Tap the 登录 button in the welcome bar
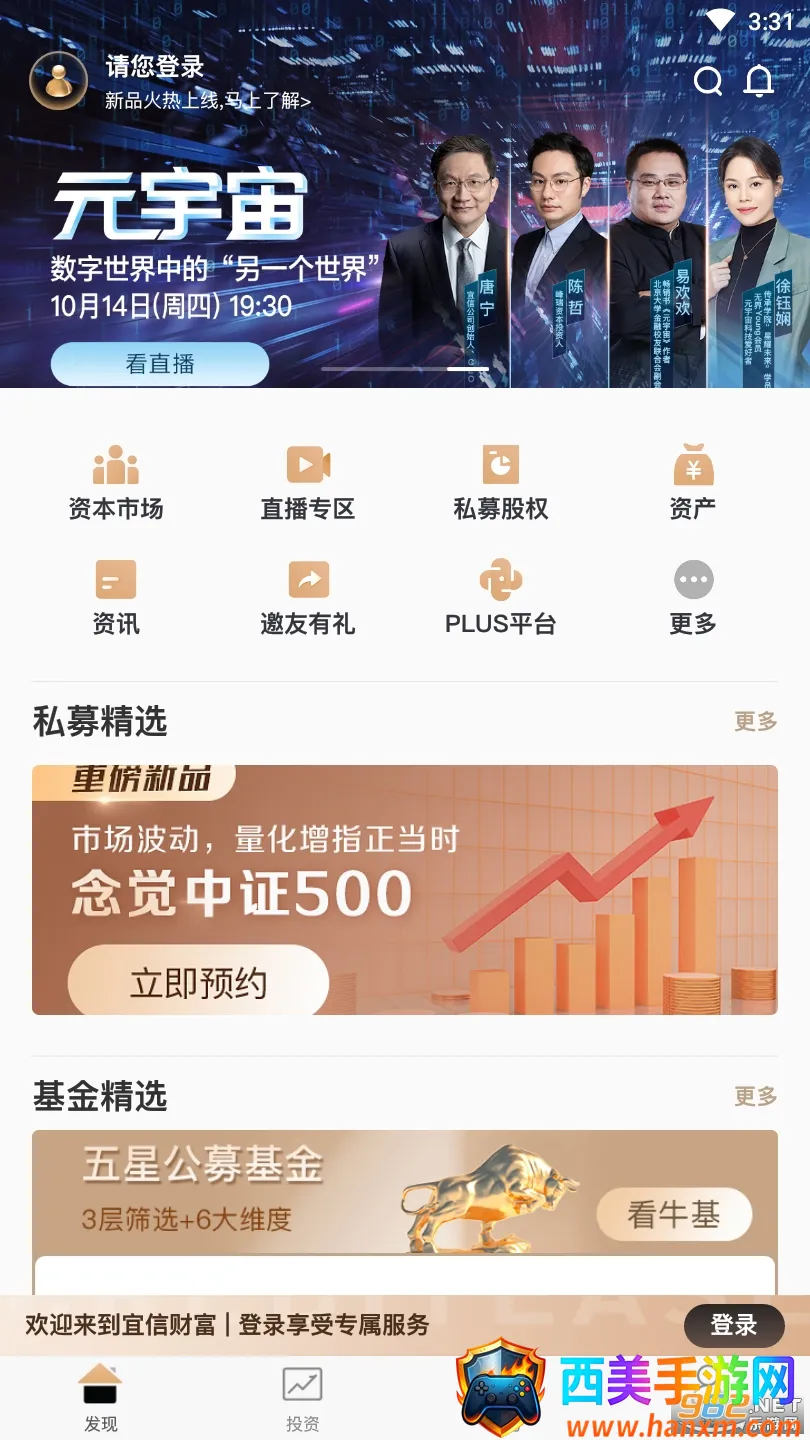This screenshot has height=1440, width=810. (733, 1325)
